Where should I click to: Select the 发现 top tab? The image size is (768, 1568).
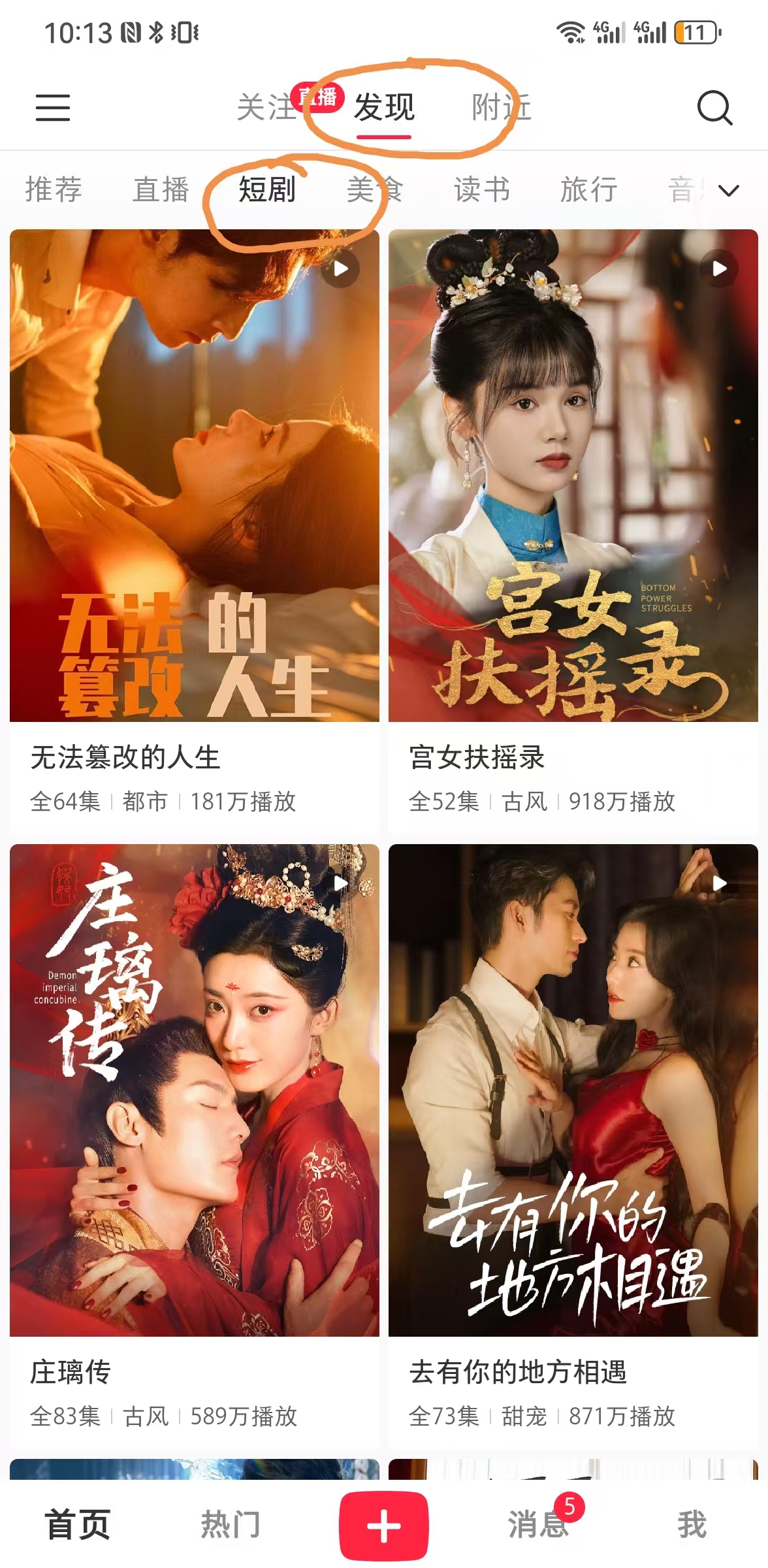[x=384, y=108]
